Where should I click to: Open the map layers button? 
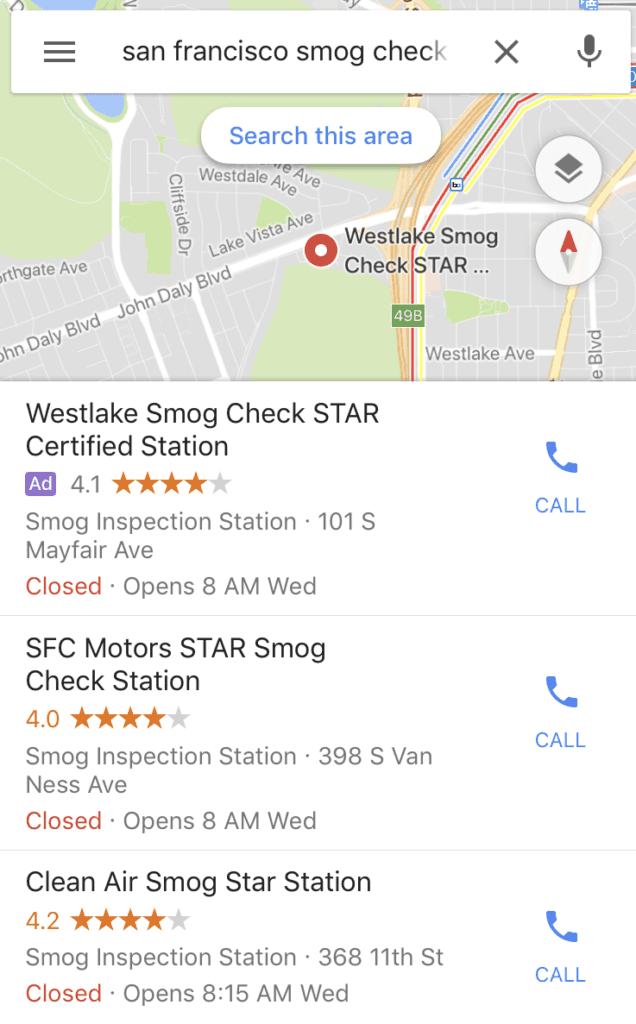(568, 170)
